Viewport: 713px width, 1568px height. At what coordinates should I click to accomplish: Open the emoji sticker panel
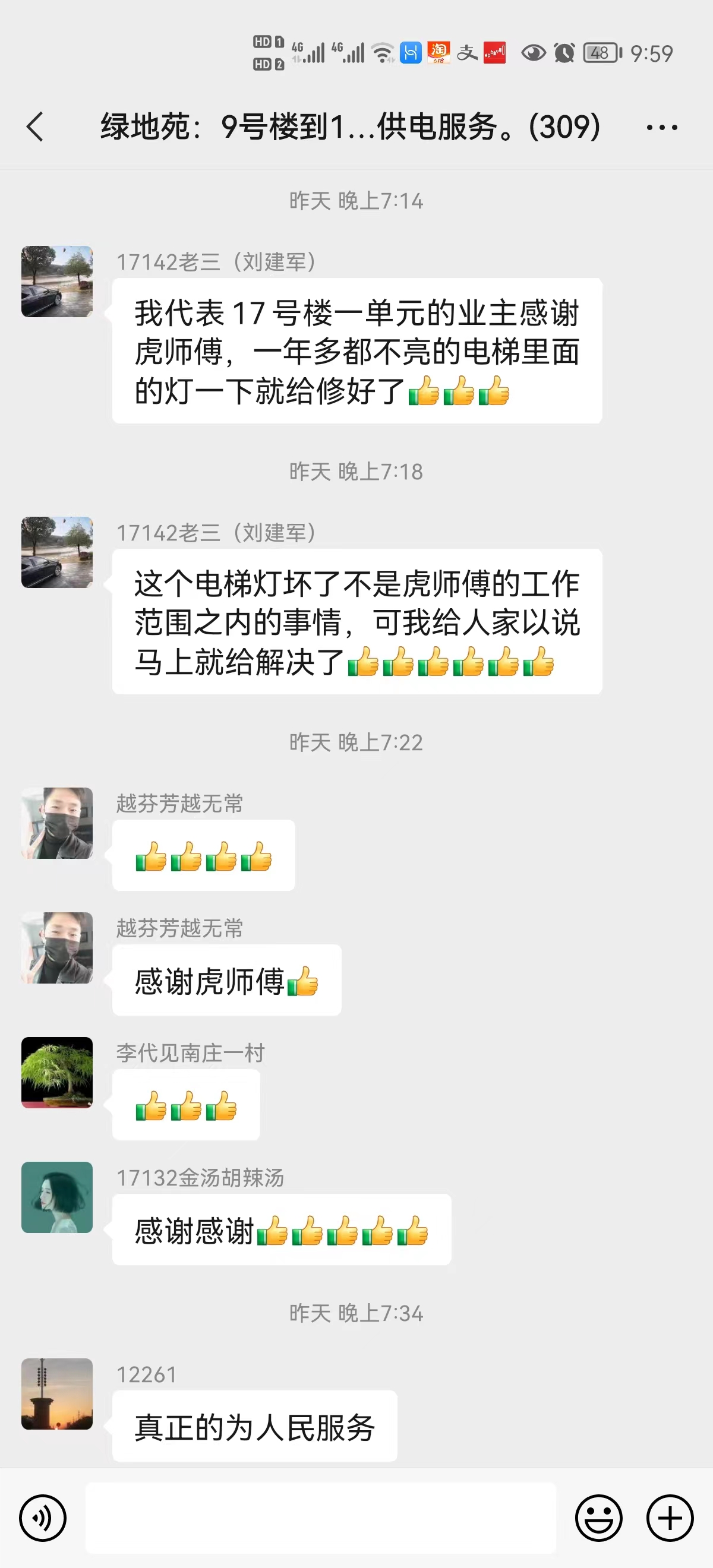(x=598, y=1518)
